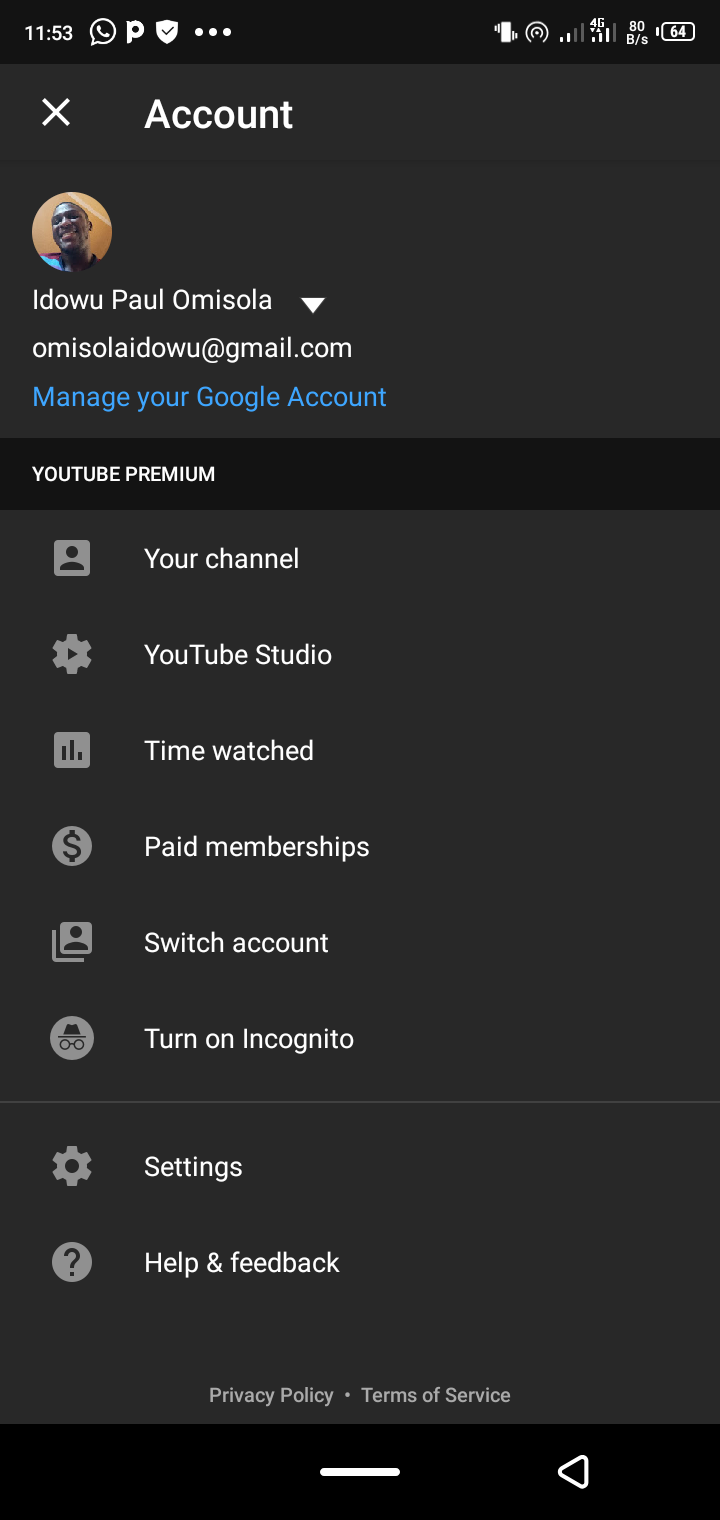
Task: Tap the Switch account stacked-profile icon
Action: [x=71, y=941]
